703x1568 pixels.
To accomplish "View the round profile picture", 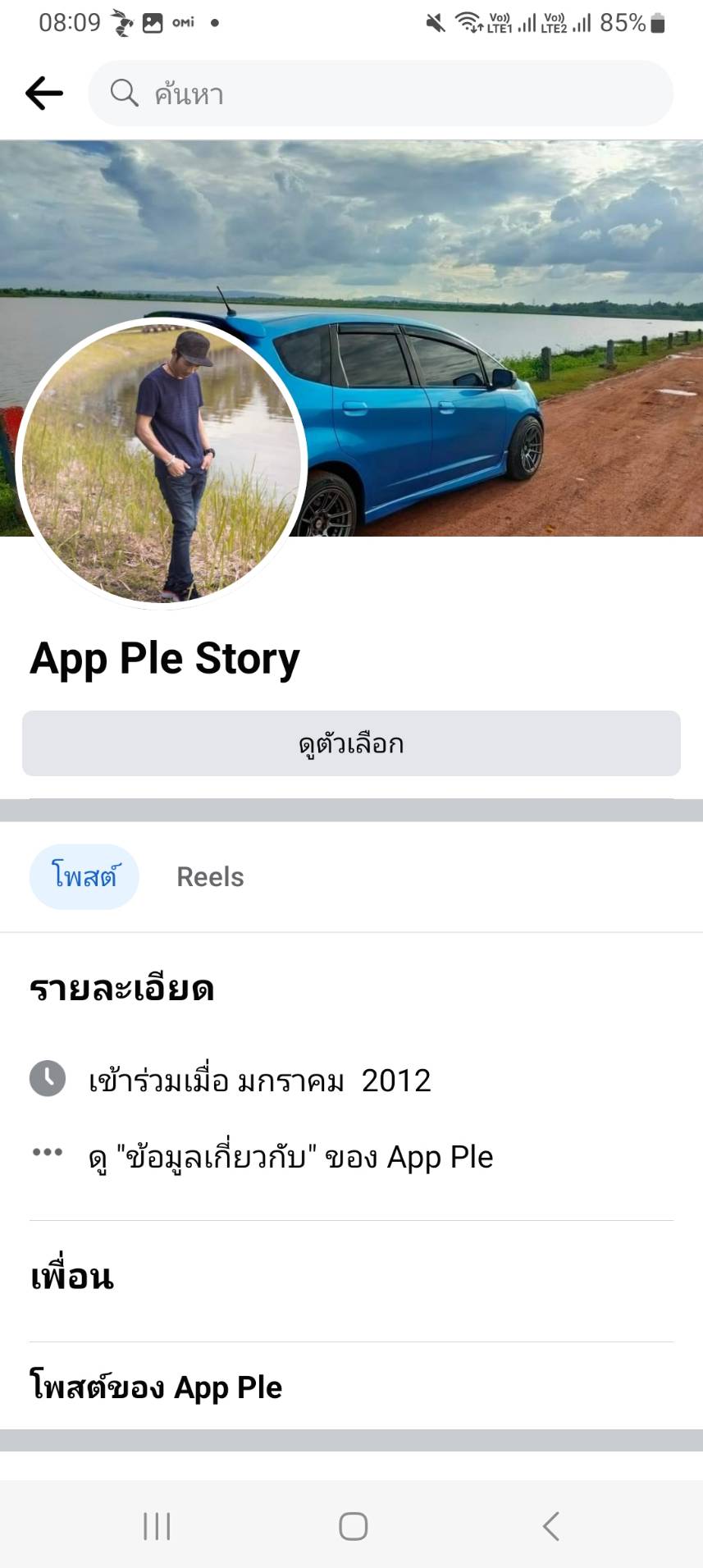I will click(162, 464).
